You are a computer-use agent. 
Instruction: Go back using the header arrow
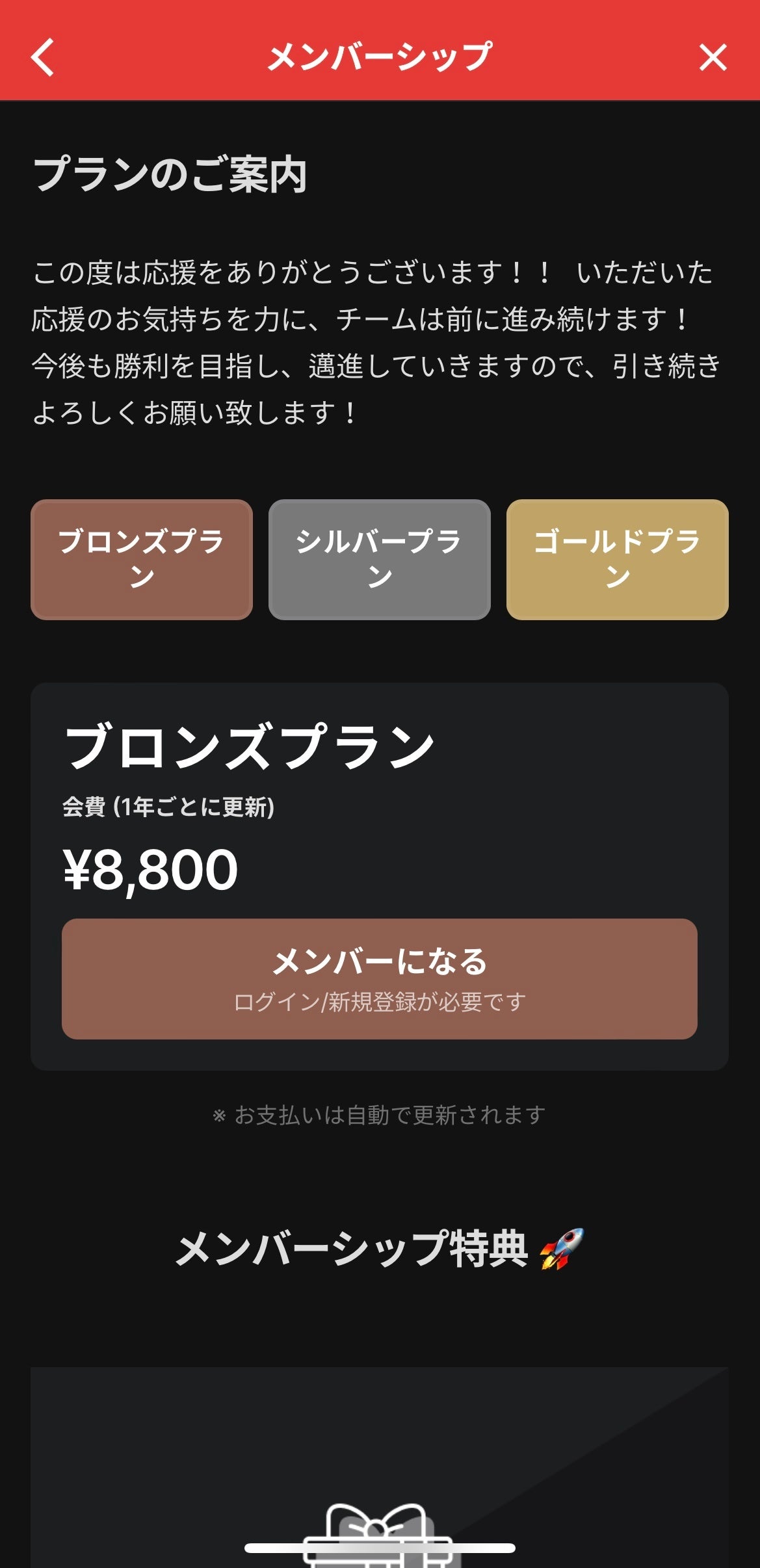(43, 57)
